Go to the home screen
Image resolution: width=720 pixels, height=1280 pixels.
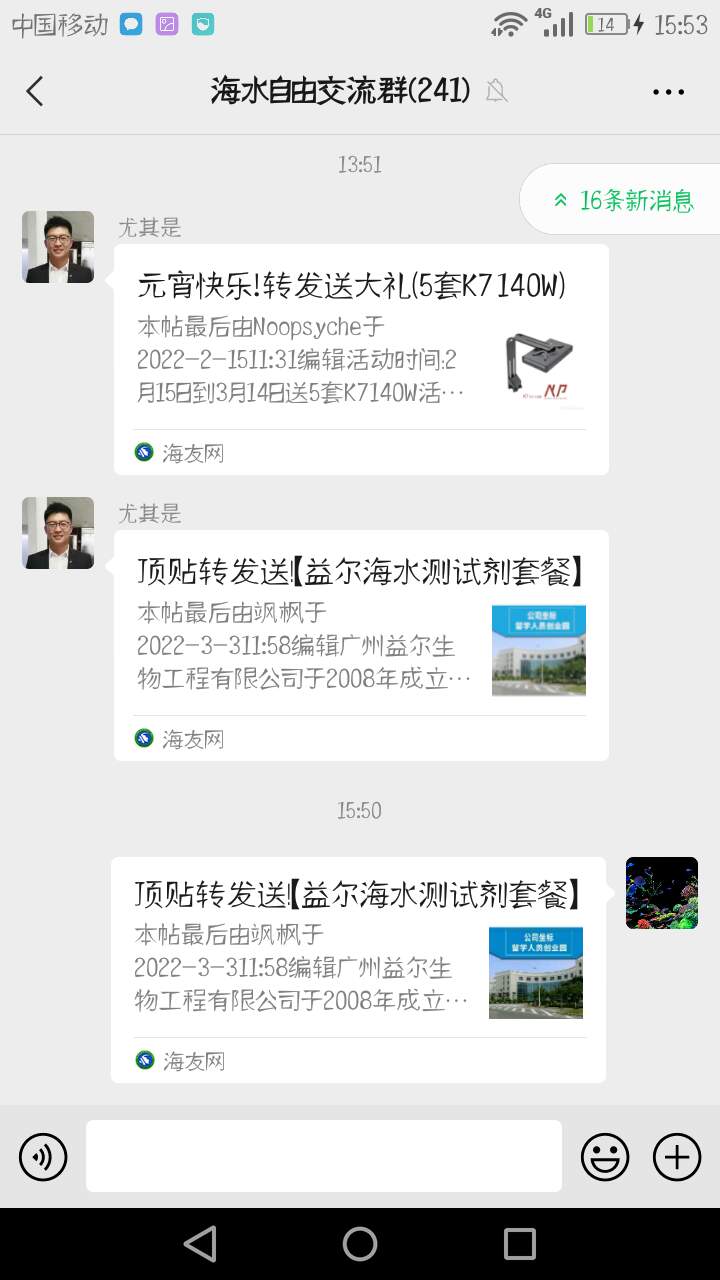click(x=360, y=1244)
